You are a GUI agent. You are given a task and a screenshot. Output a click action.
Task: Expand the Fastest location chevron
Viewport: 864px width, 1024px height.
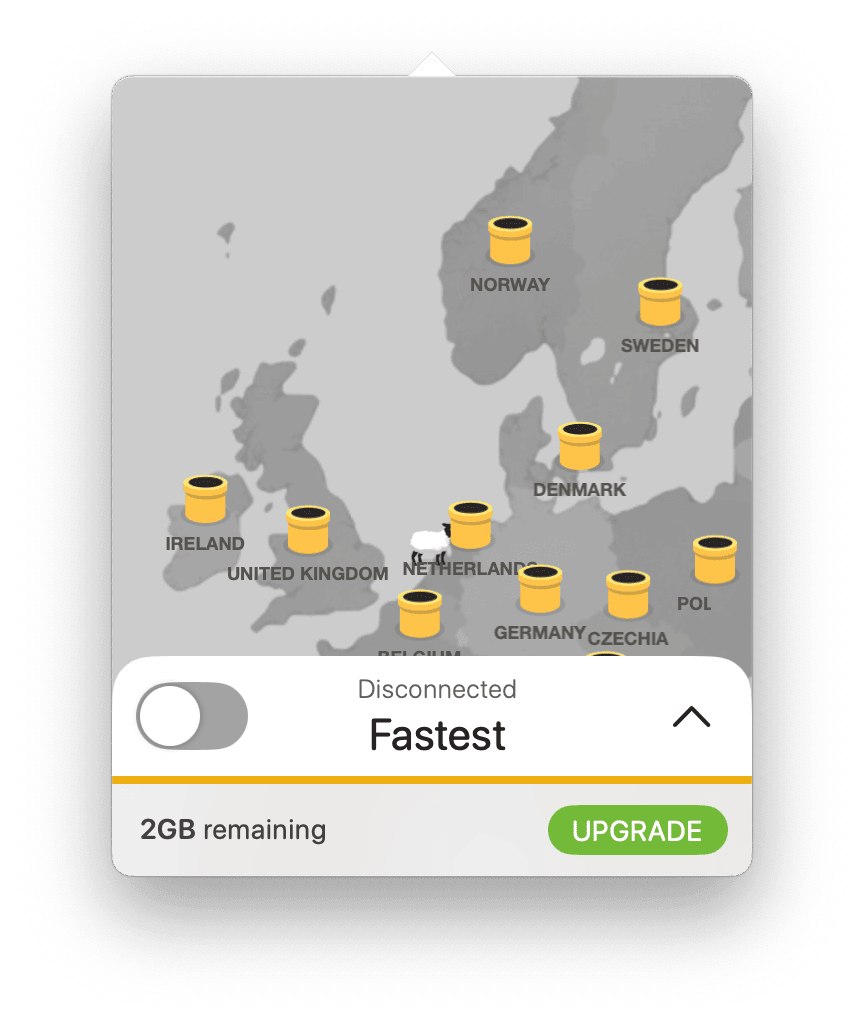(691, 716)
